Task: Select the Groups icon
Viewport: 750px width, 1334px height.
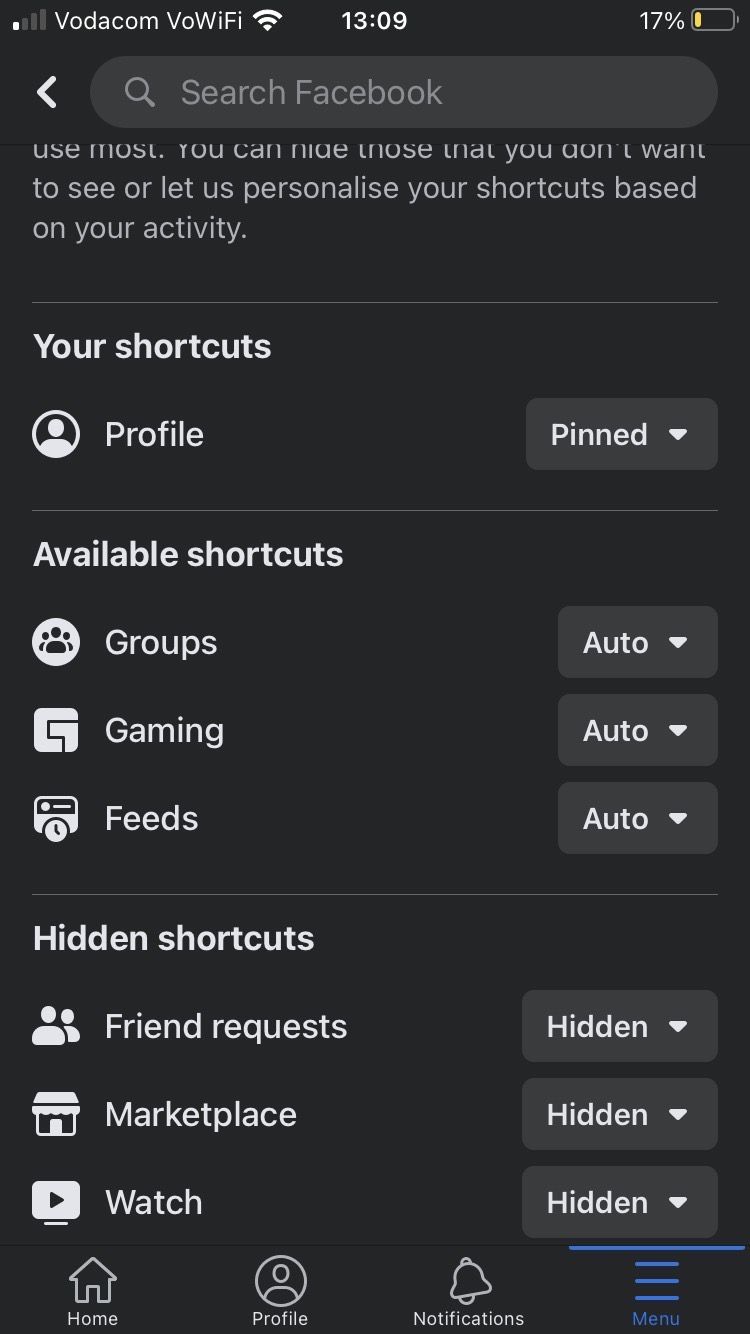Action: click(56, 642)
